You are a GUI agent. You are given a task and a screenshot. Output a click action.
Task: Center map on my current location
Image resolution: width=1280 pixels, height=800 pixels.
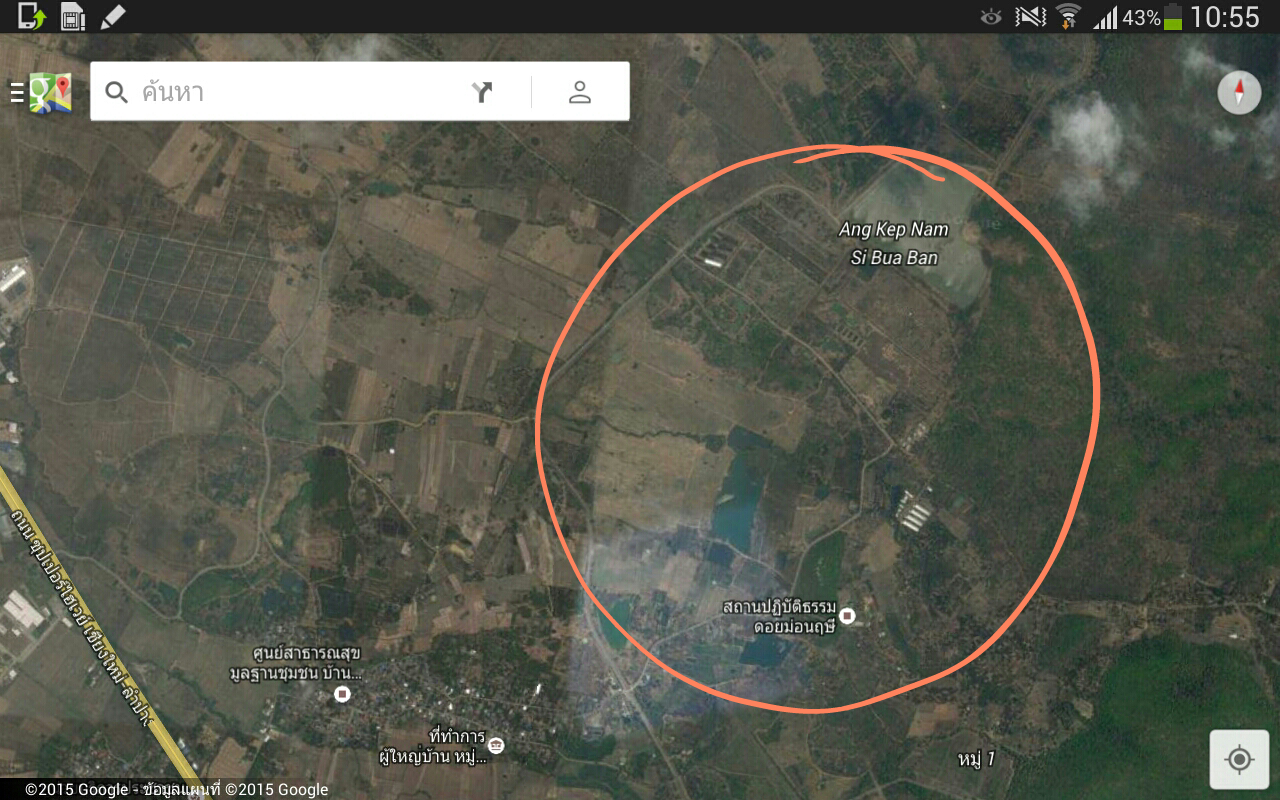(1239, 760)
